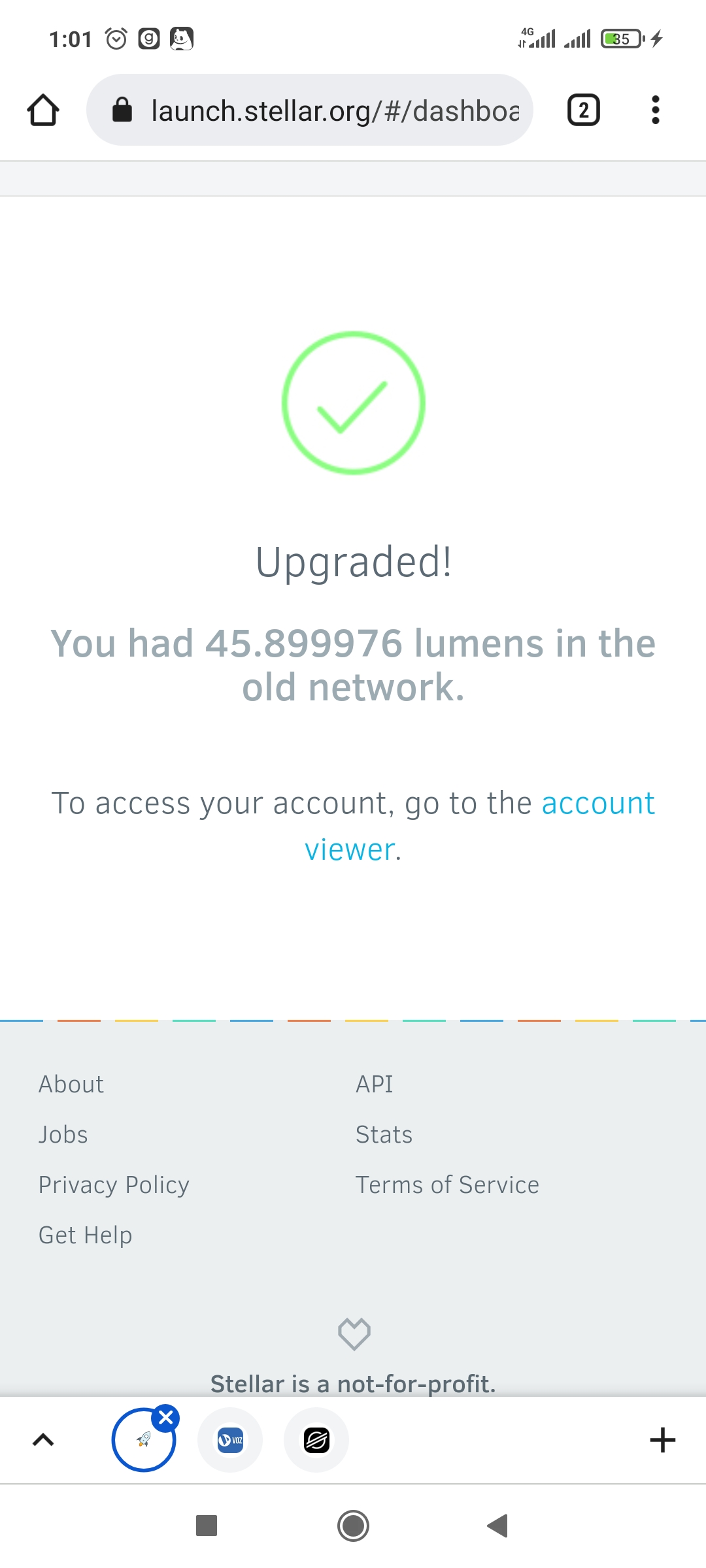
Task: Open the tab switcher showing 2 tabs
Action: pos(583,110)
